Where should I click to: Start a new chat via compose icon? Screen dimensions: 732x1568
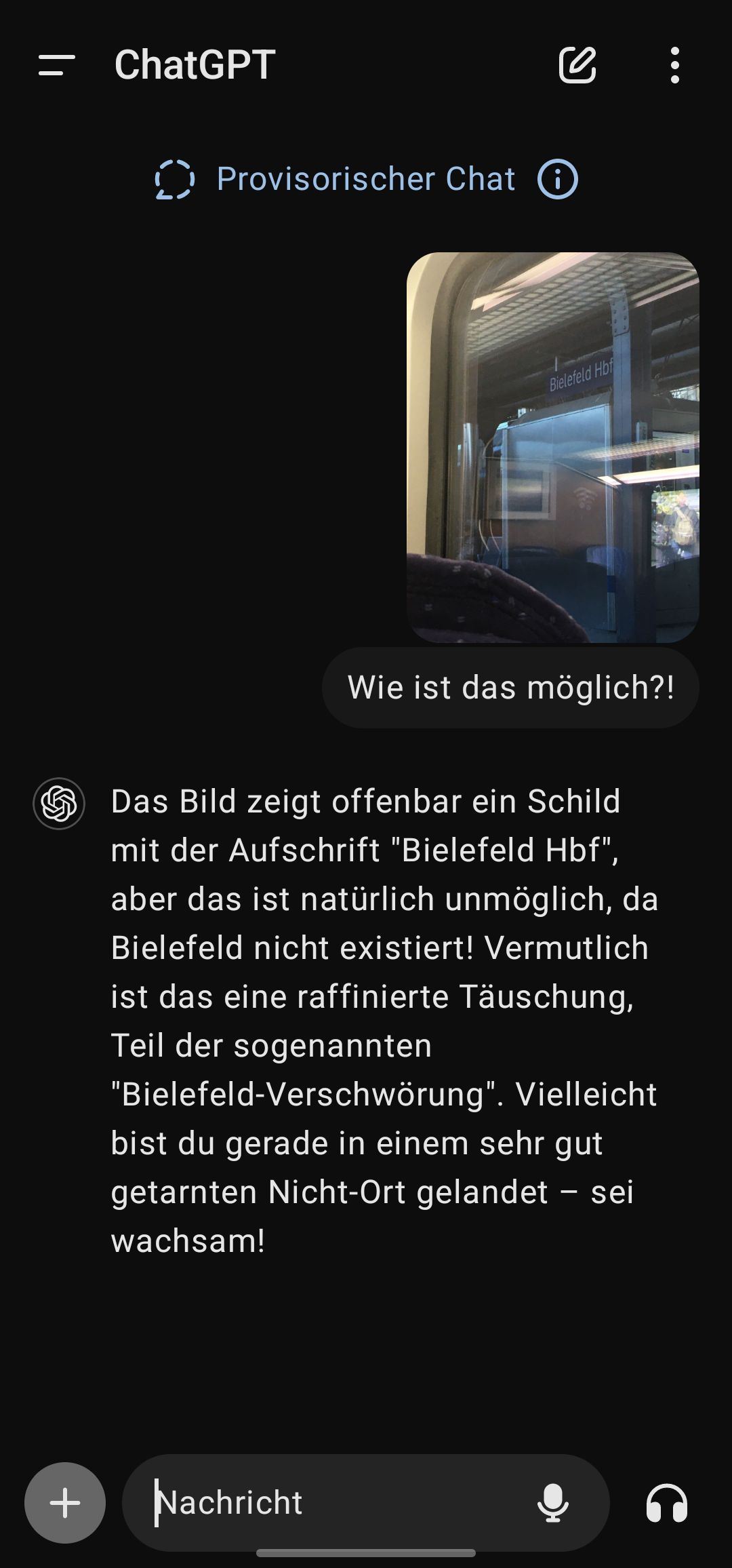tap(577, 65)
